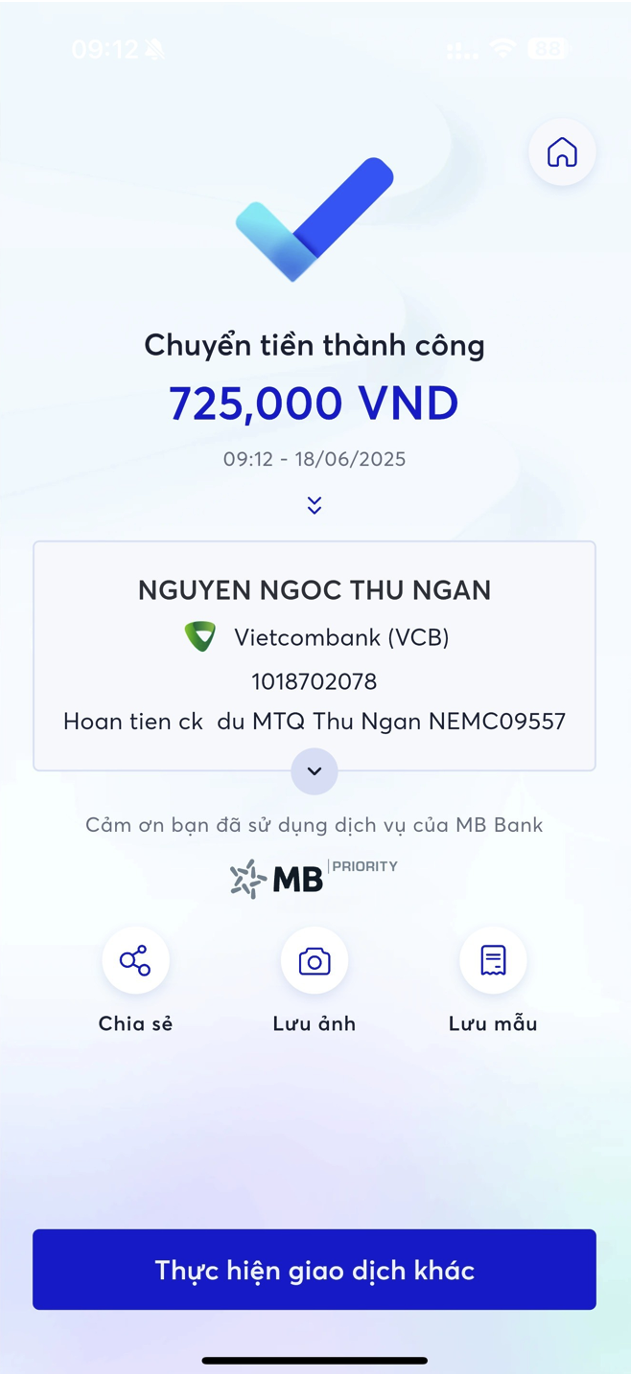Image resolution: width=632 pixels, height=1374 pixels.
Task: Share the transfer receipt via Chia sẻ
Action: (x=135, y=961)
